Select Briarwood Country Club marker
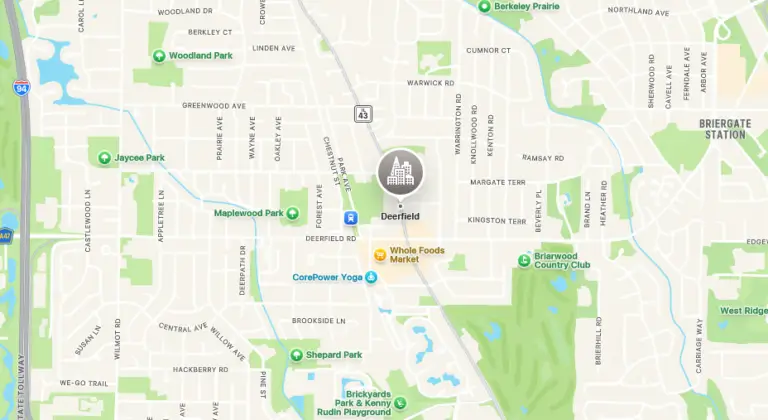The image size is (768, 420). point(525,260)
